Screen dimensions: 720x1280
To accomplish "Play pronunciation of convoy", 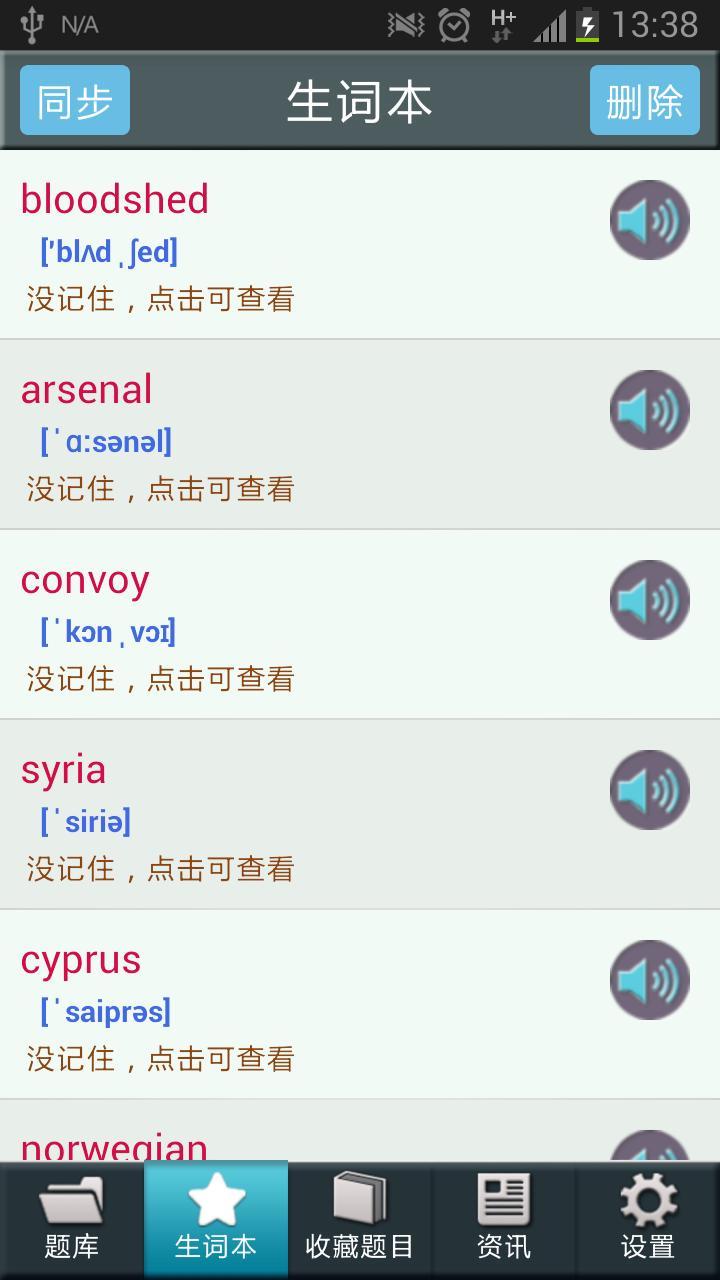I will 650,600.
